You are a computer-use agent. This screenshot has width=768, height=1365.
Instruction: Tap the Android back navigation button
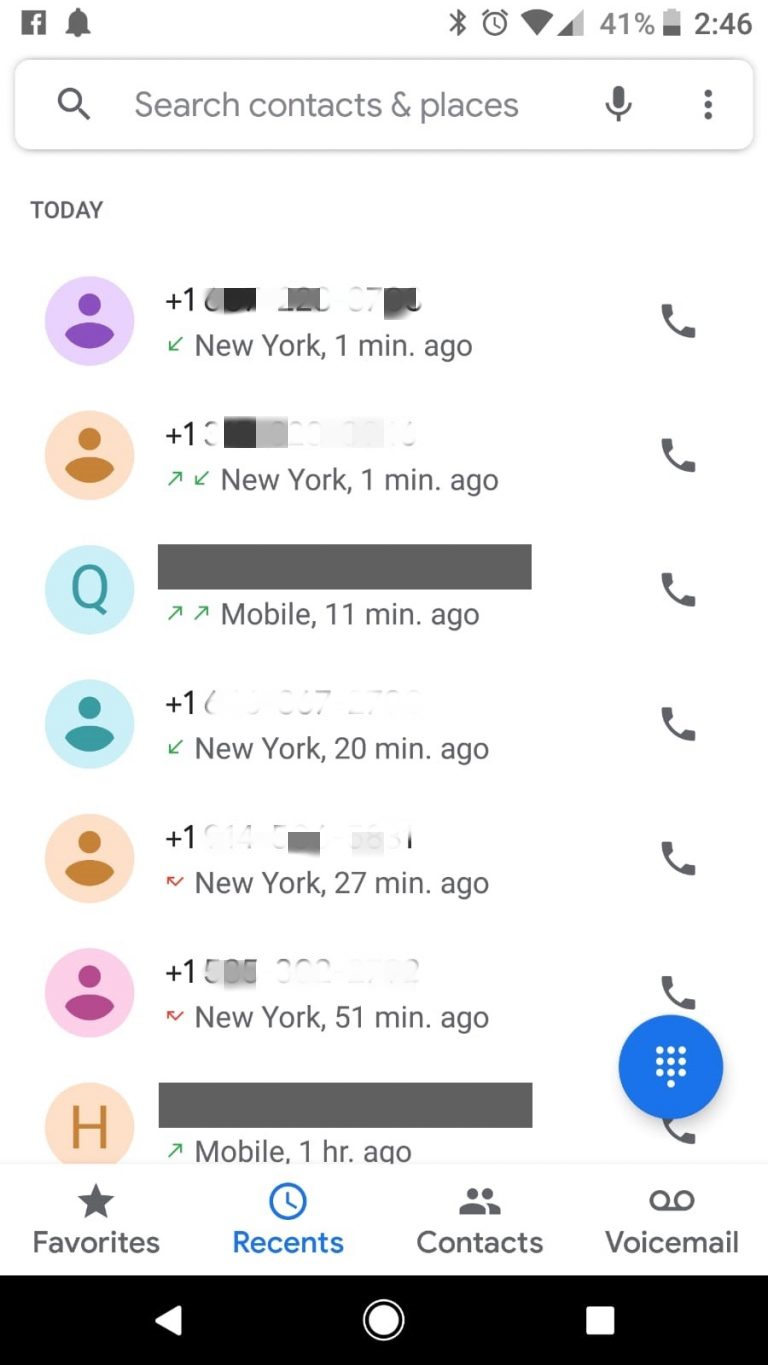[167, 1318]
